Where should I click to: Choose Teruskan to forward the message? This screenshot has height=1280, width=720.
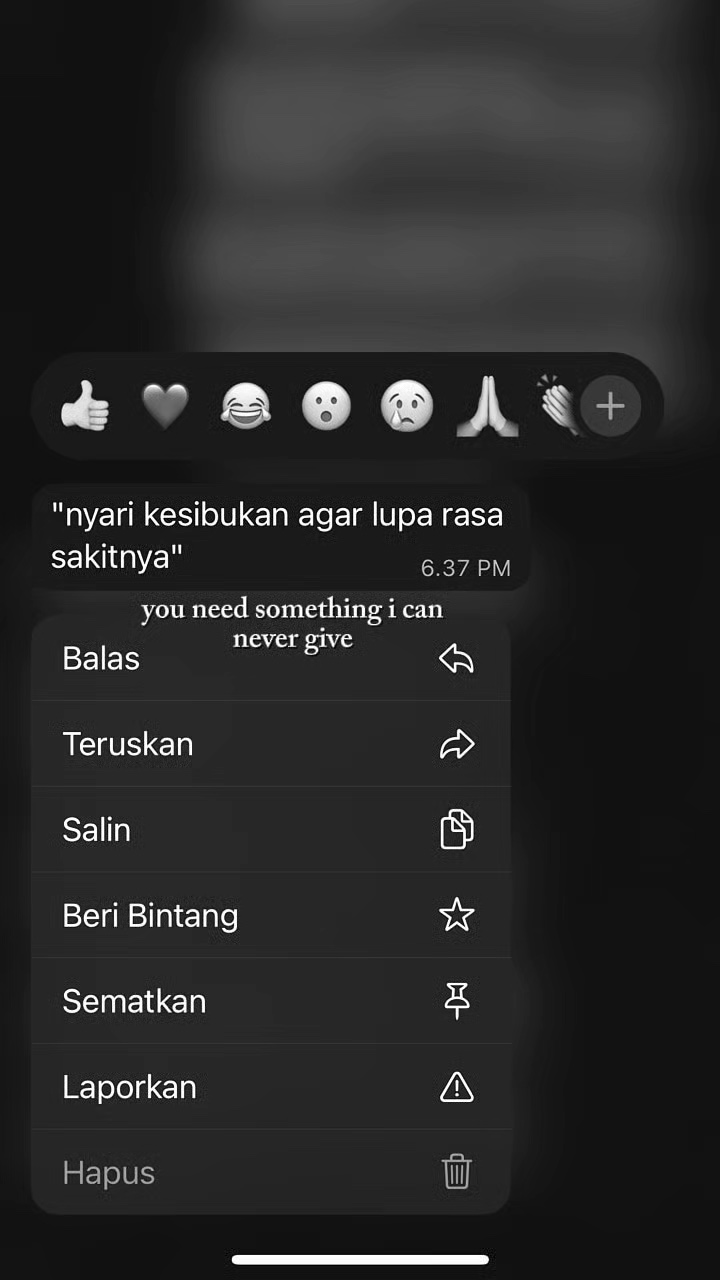[x=271, y=744]
